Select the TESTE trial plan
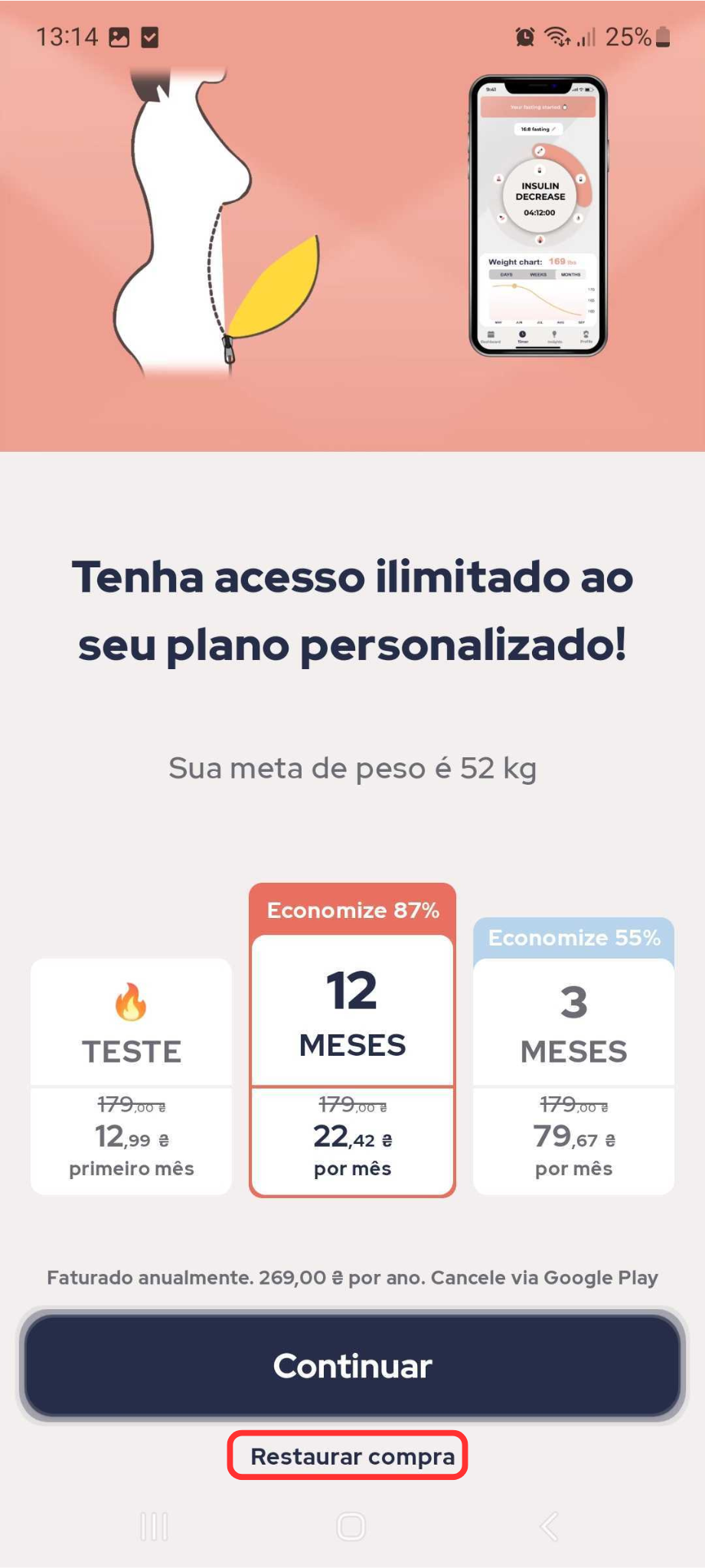This screenshot has width=705, height=1568. coord(131,1076)
